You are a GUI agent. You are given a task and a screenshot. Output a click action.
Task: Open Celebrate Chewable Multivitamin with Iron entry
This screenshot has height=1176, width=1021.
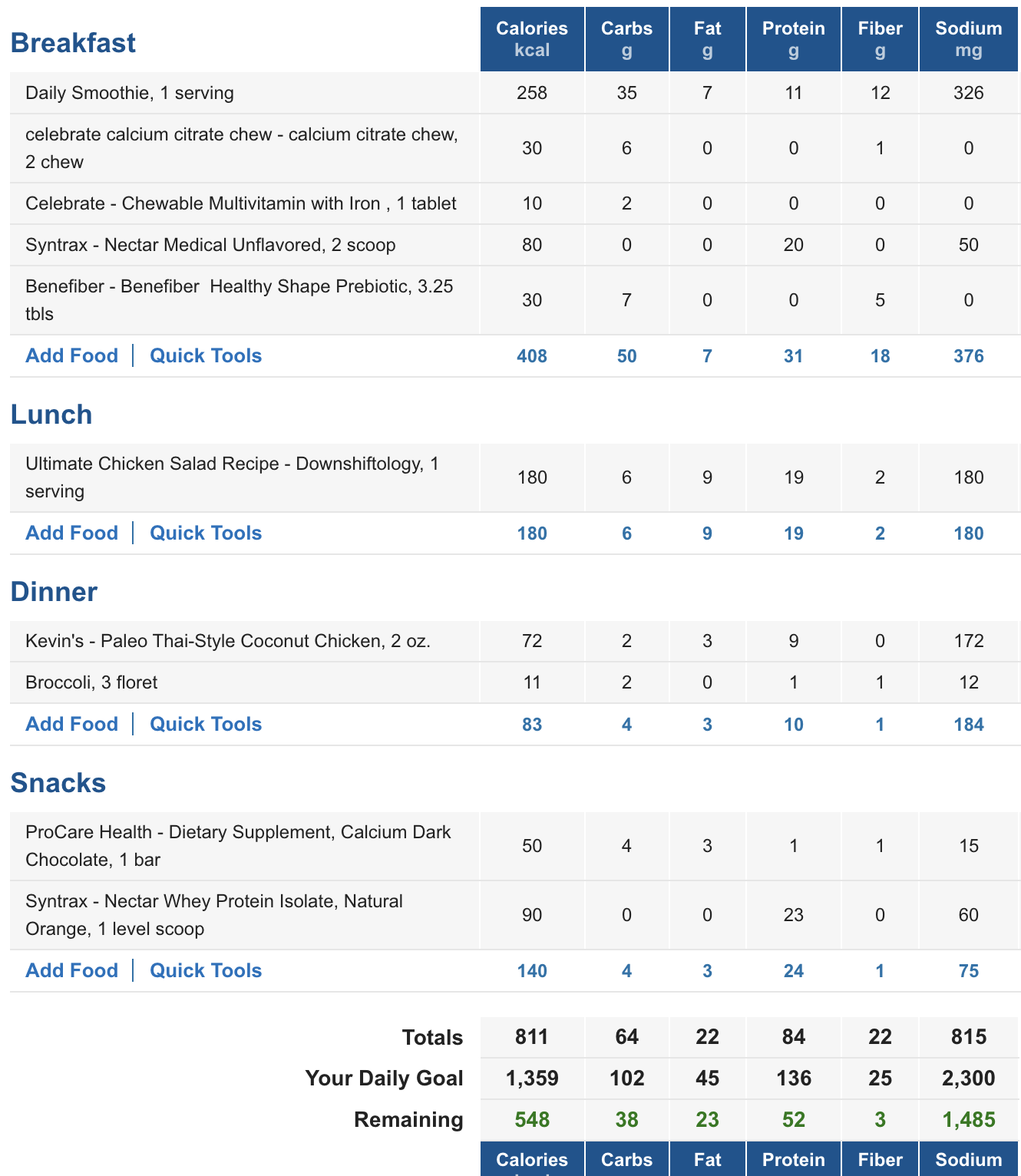click(241, 203)
